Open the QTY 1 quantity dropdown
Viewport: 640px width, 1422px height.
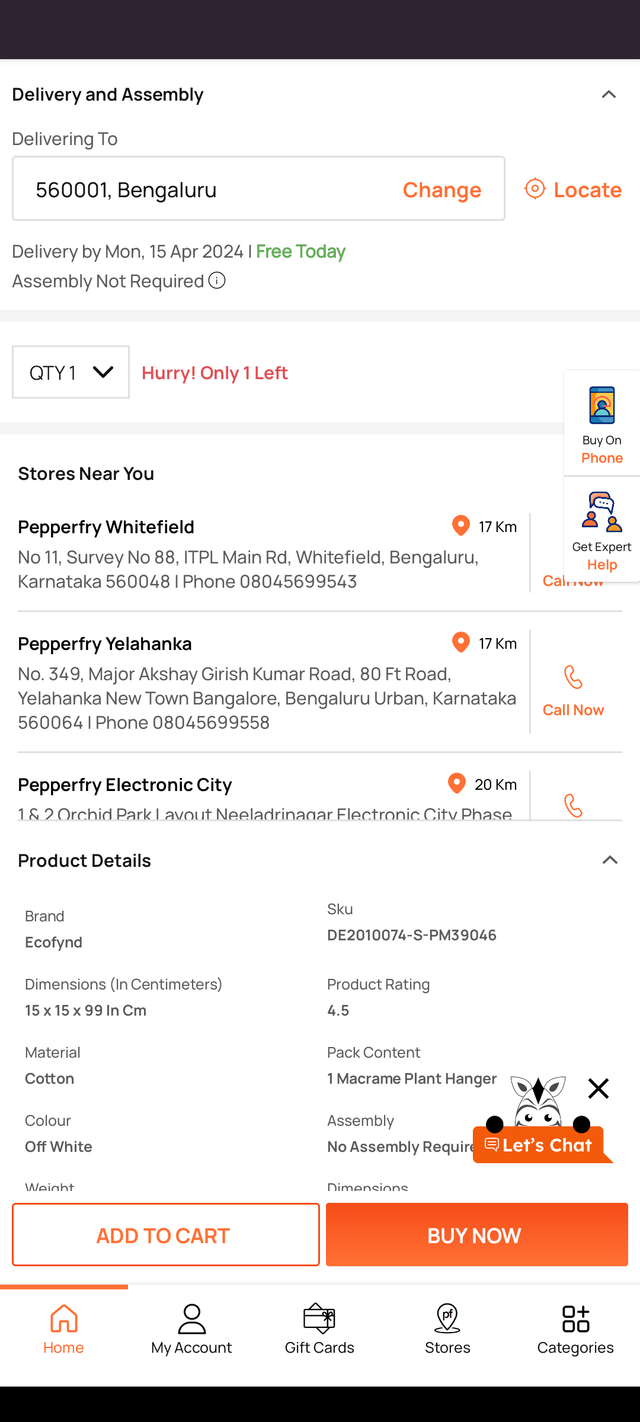coord(71,373)
